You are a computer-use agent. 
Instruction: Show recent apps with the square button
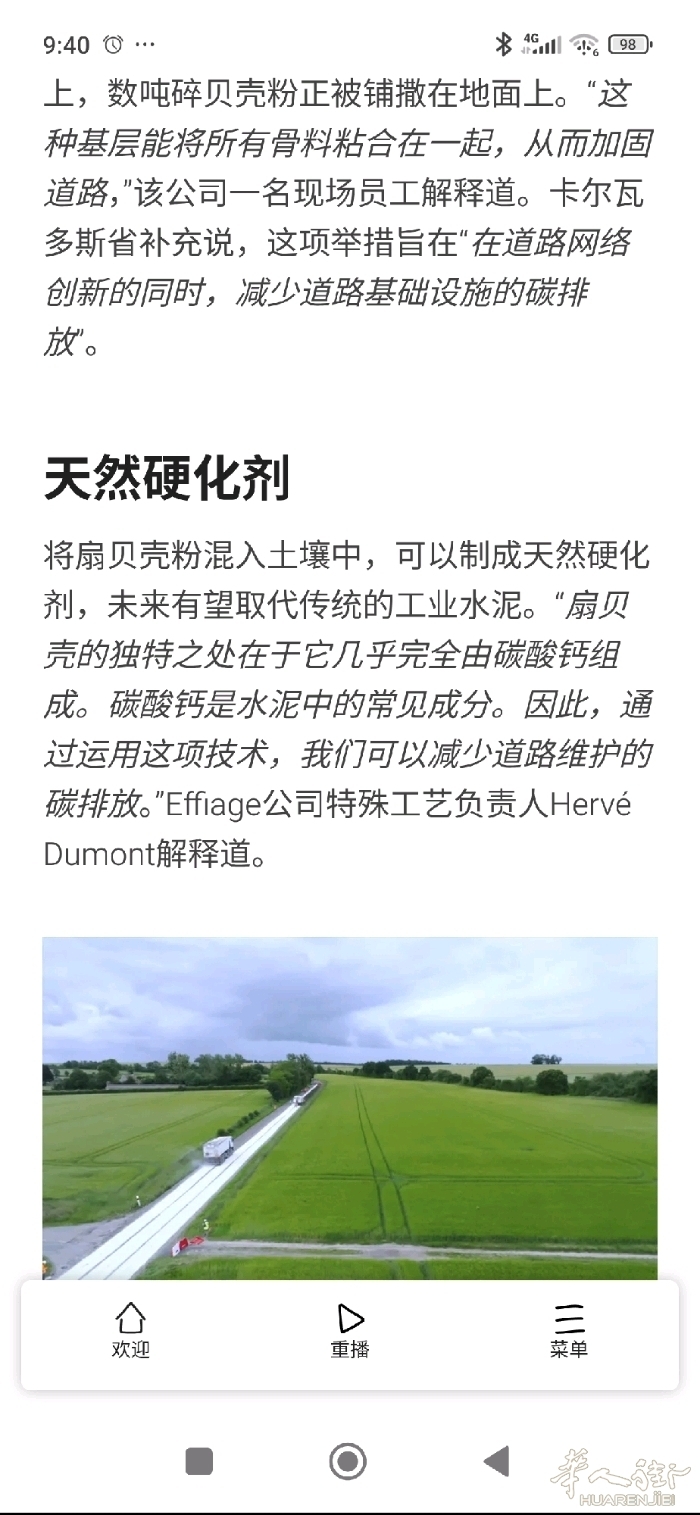pyautogui.click(x=199, y=1461)
